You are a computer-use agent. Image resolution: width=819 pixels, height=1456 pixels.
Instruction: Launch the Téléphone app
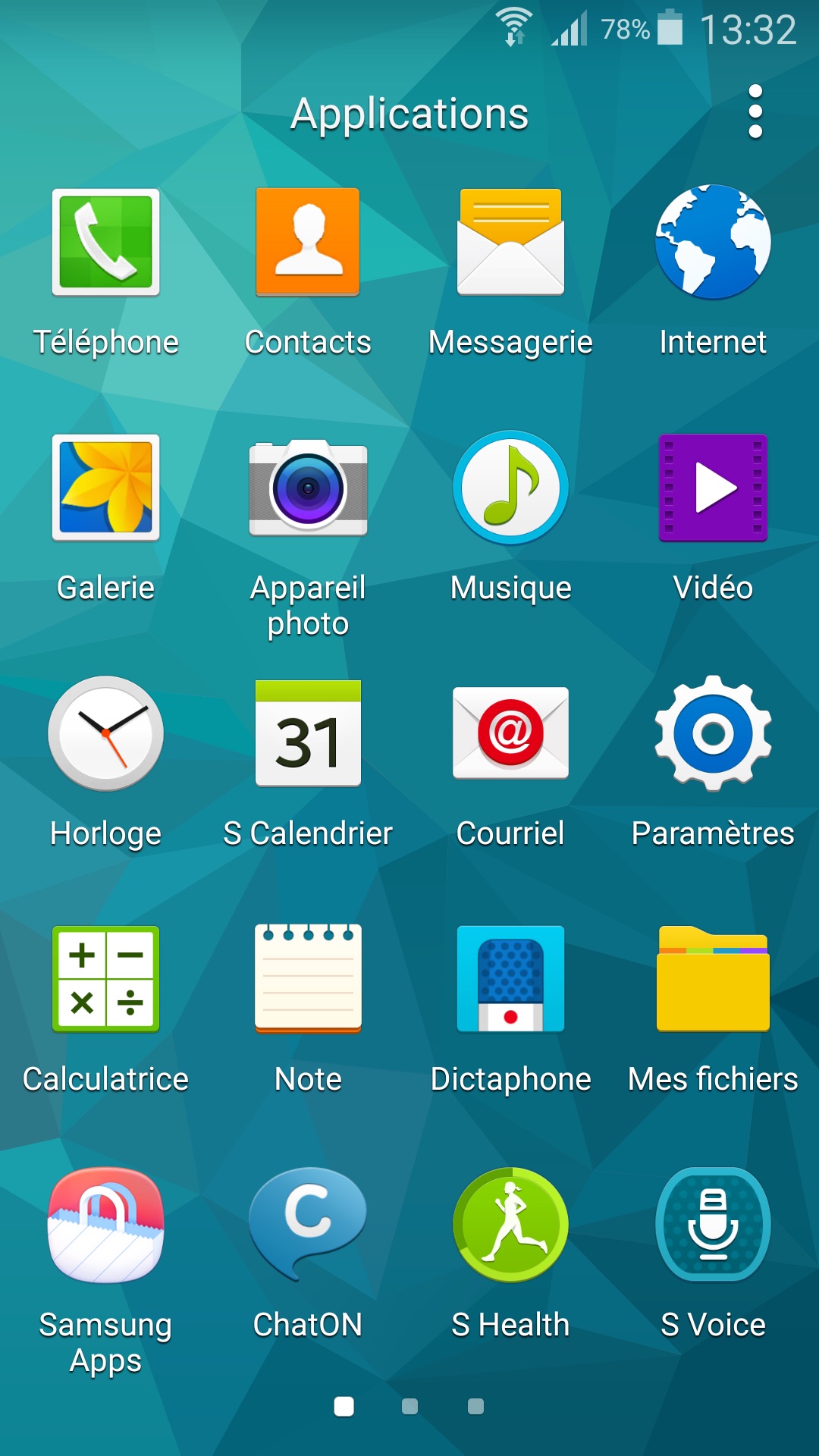click(105, 243)
